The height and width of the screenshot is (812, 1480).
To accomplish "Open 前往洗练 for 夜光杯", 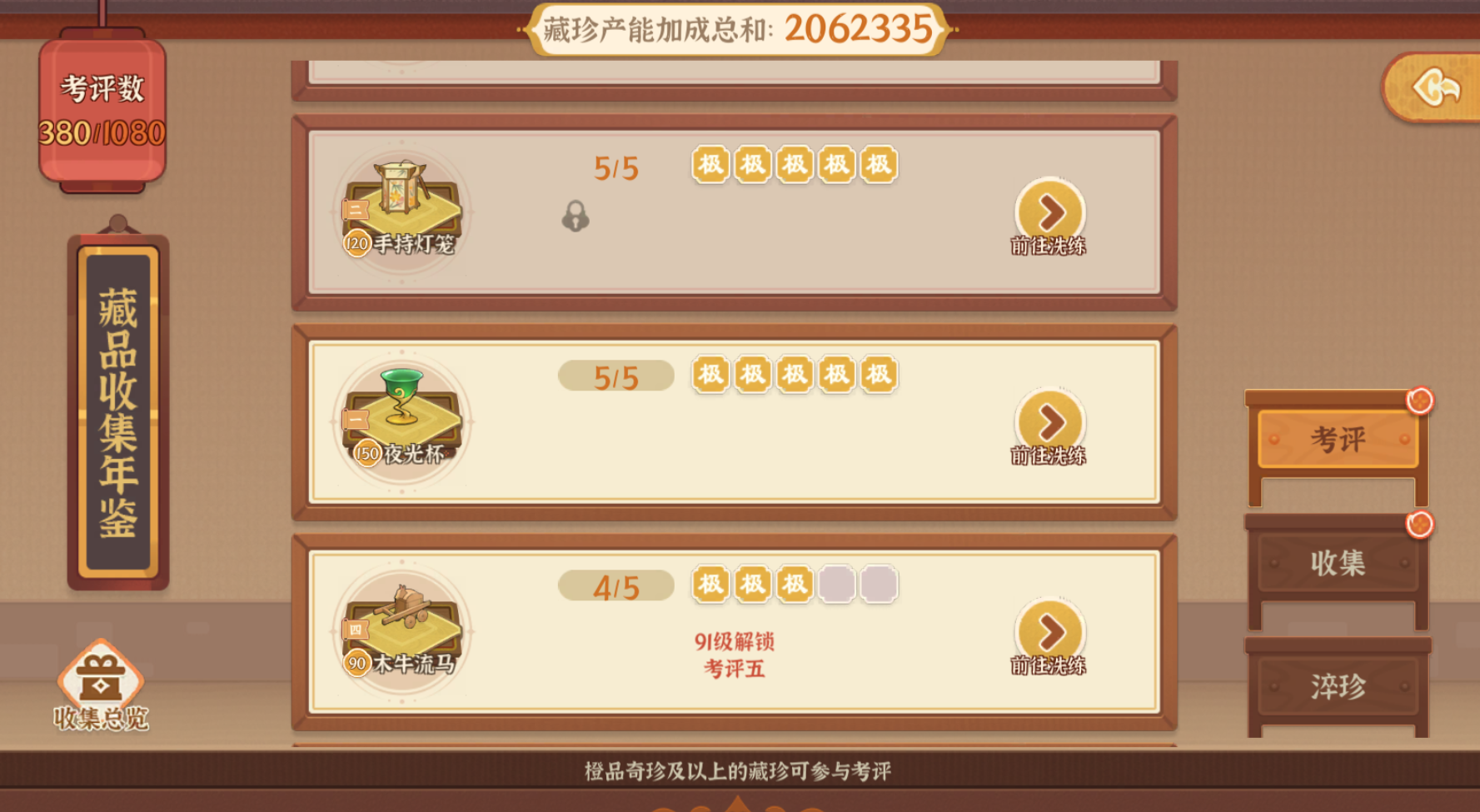I will tap(1050, 423).
